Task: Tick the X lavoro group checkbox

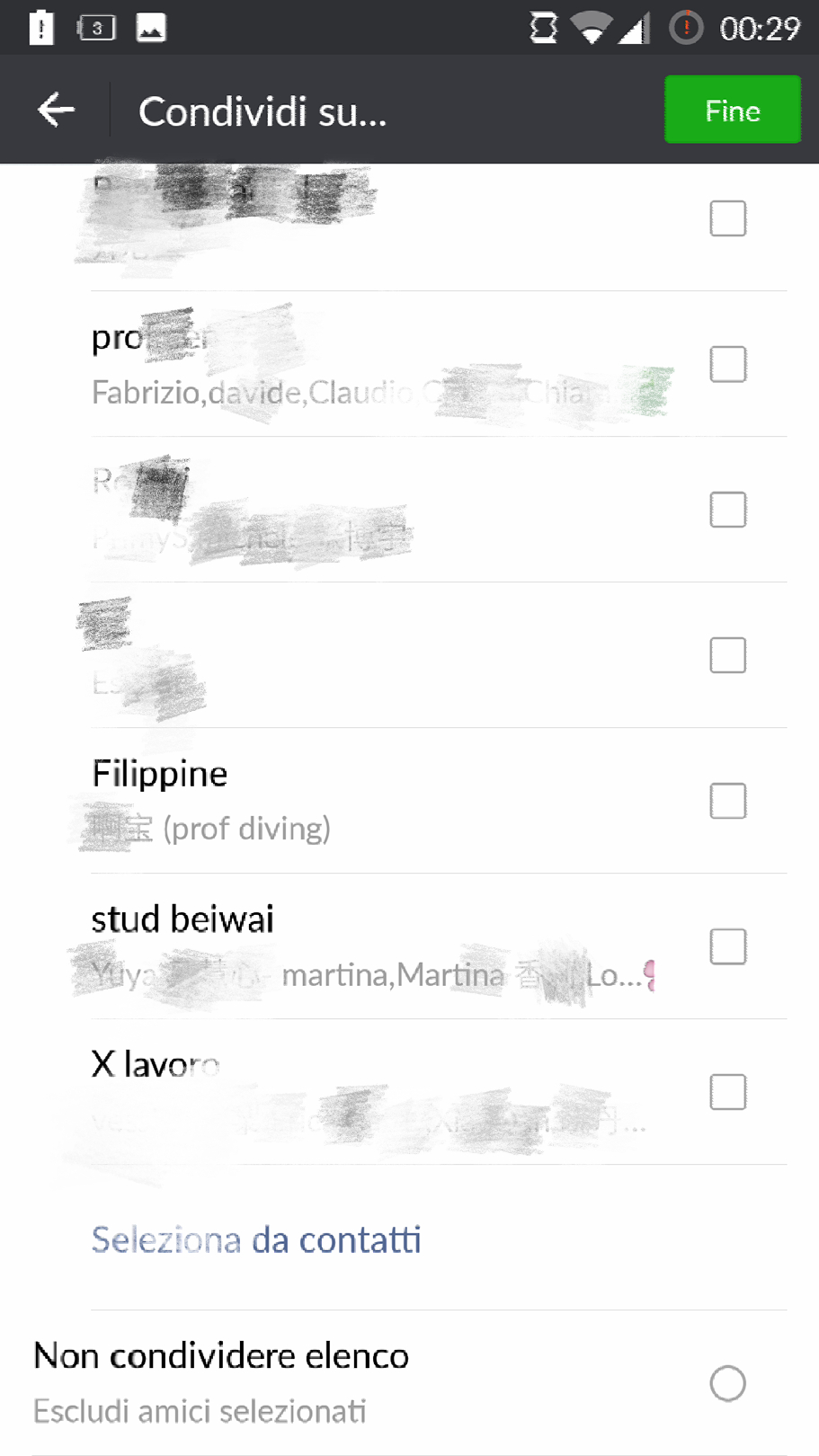Action: tap(727, 1092)
